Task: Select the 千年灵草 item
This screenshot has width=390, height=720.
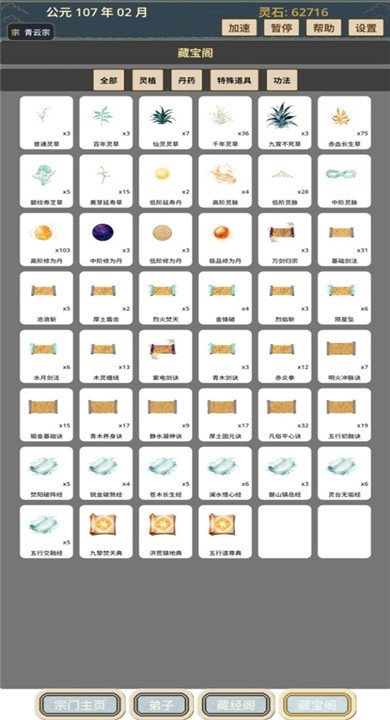Action: pos(225,123)
